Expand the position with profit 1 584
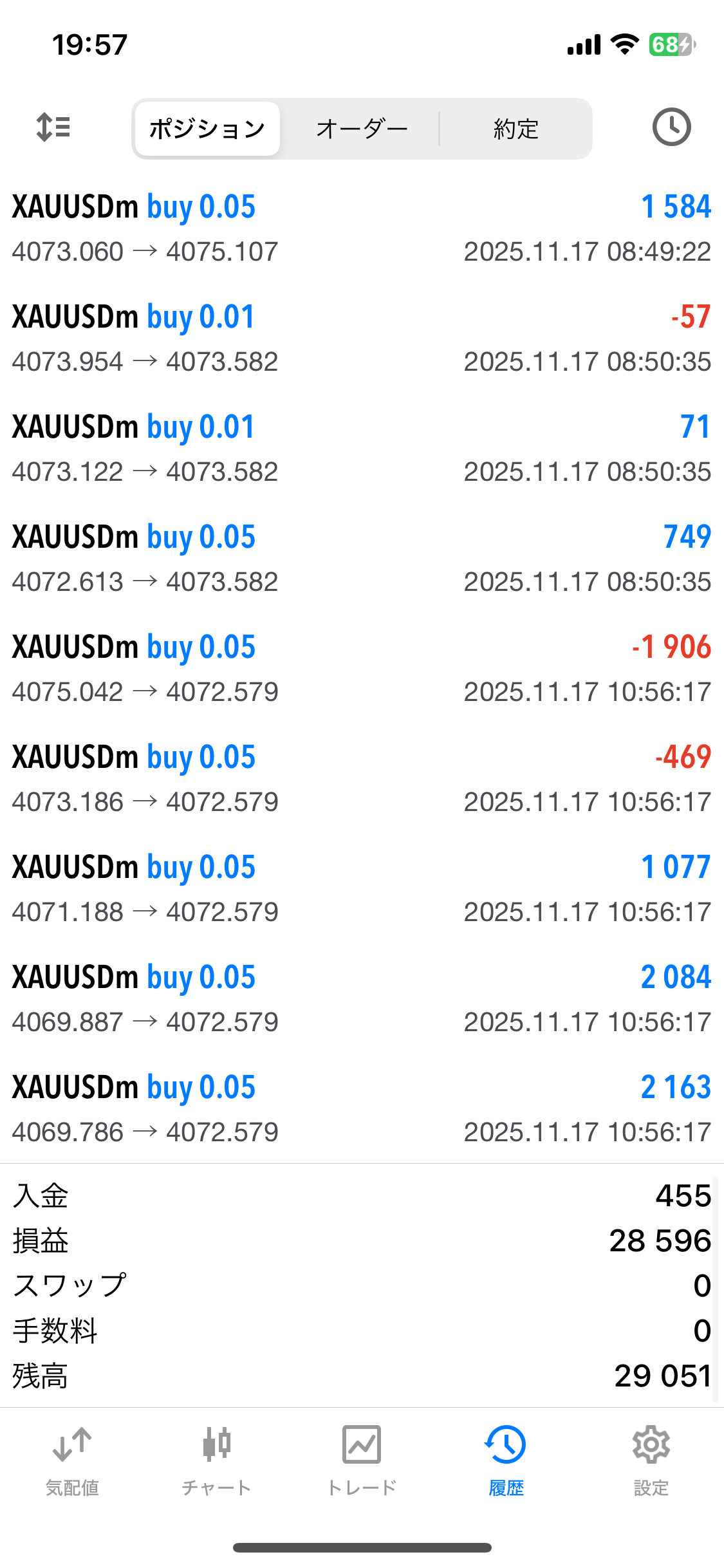The image size is (724, 1568). 362,229
